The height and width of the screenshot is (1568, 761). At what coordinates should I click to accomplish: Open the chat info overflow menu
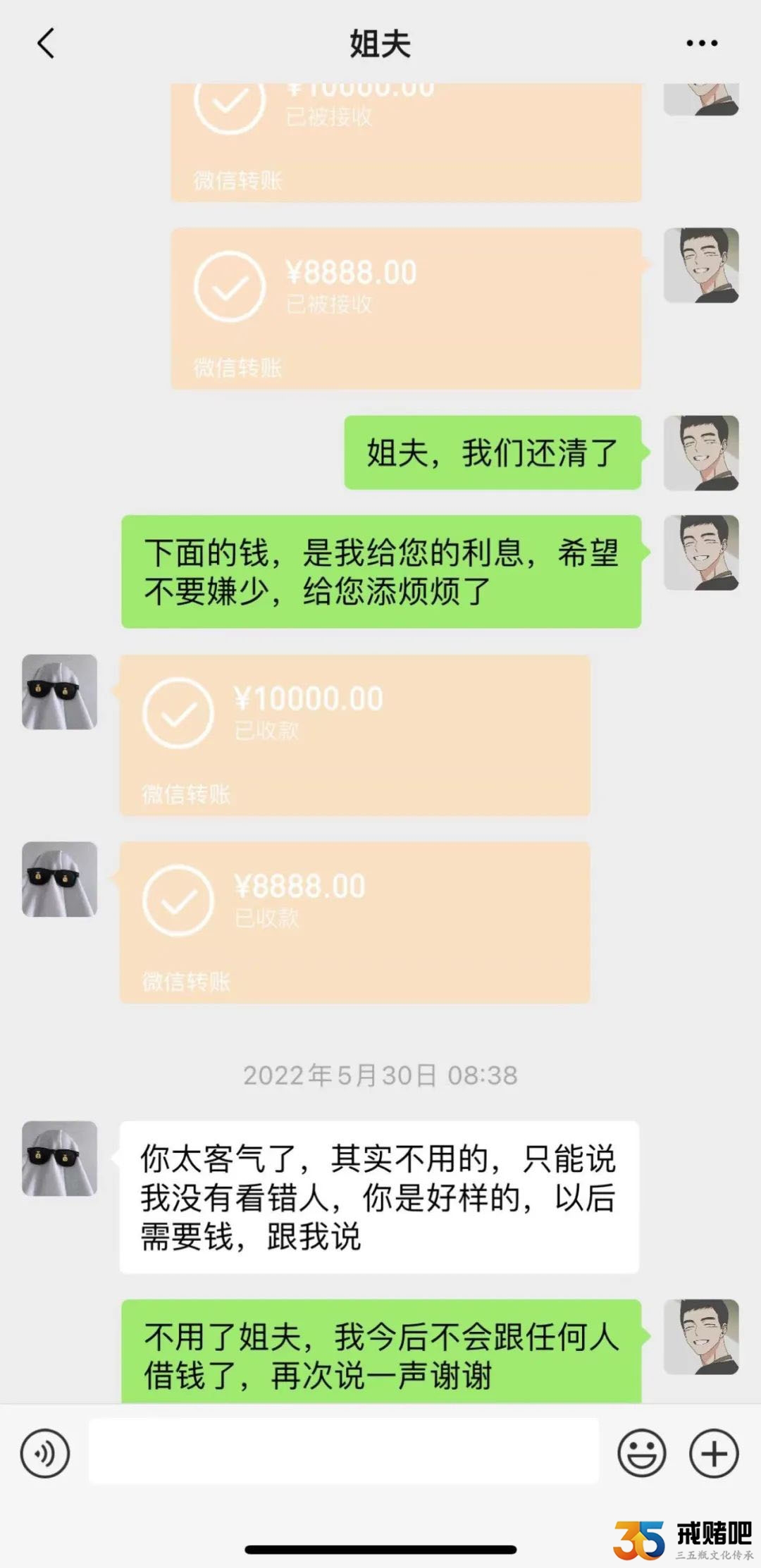702,44
